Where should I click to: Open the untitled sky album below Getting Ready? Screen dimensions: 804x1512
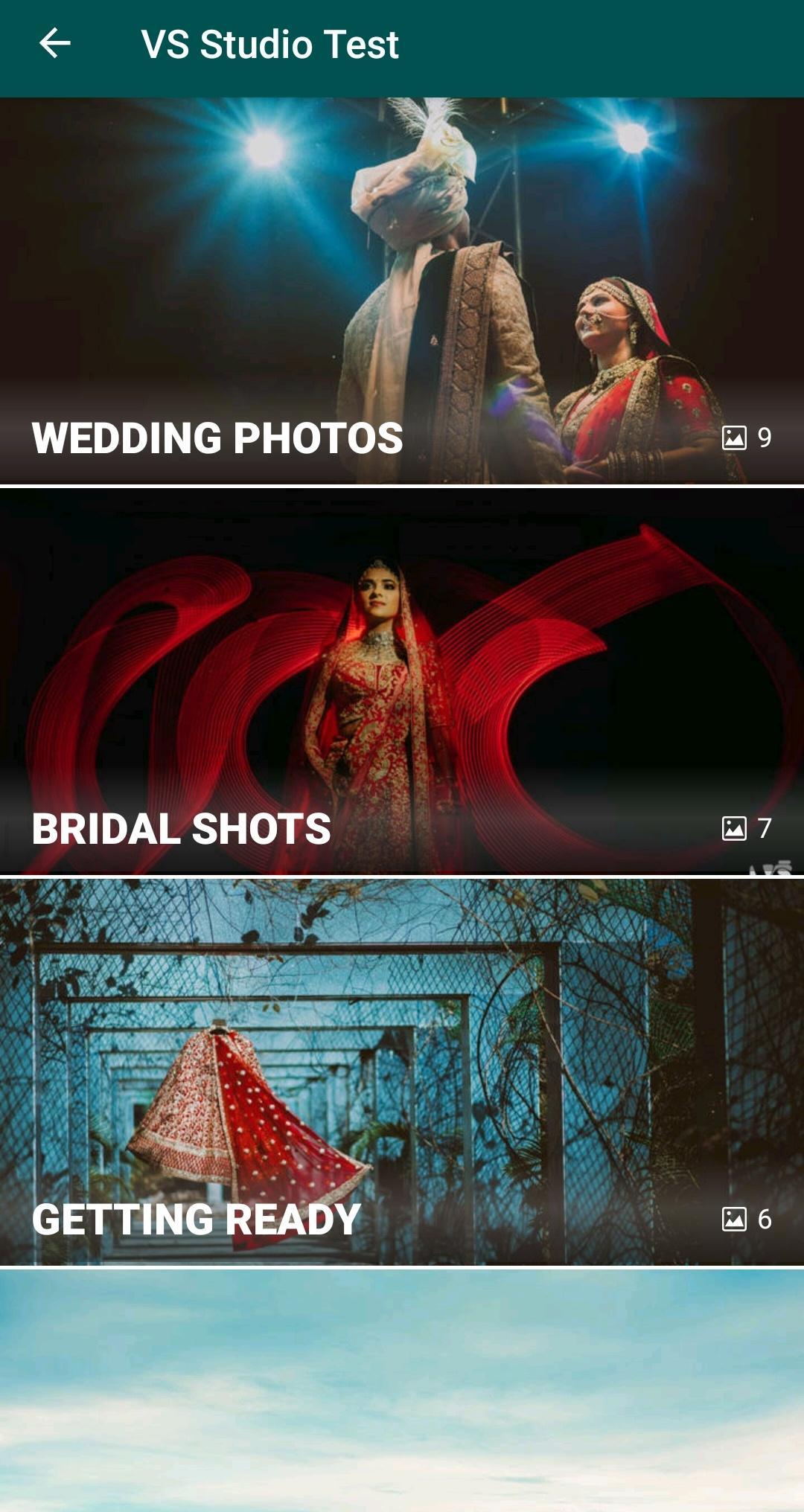[x=402, y=1391]
